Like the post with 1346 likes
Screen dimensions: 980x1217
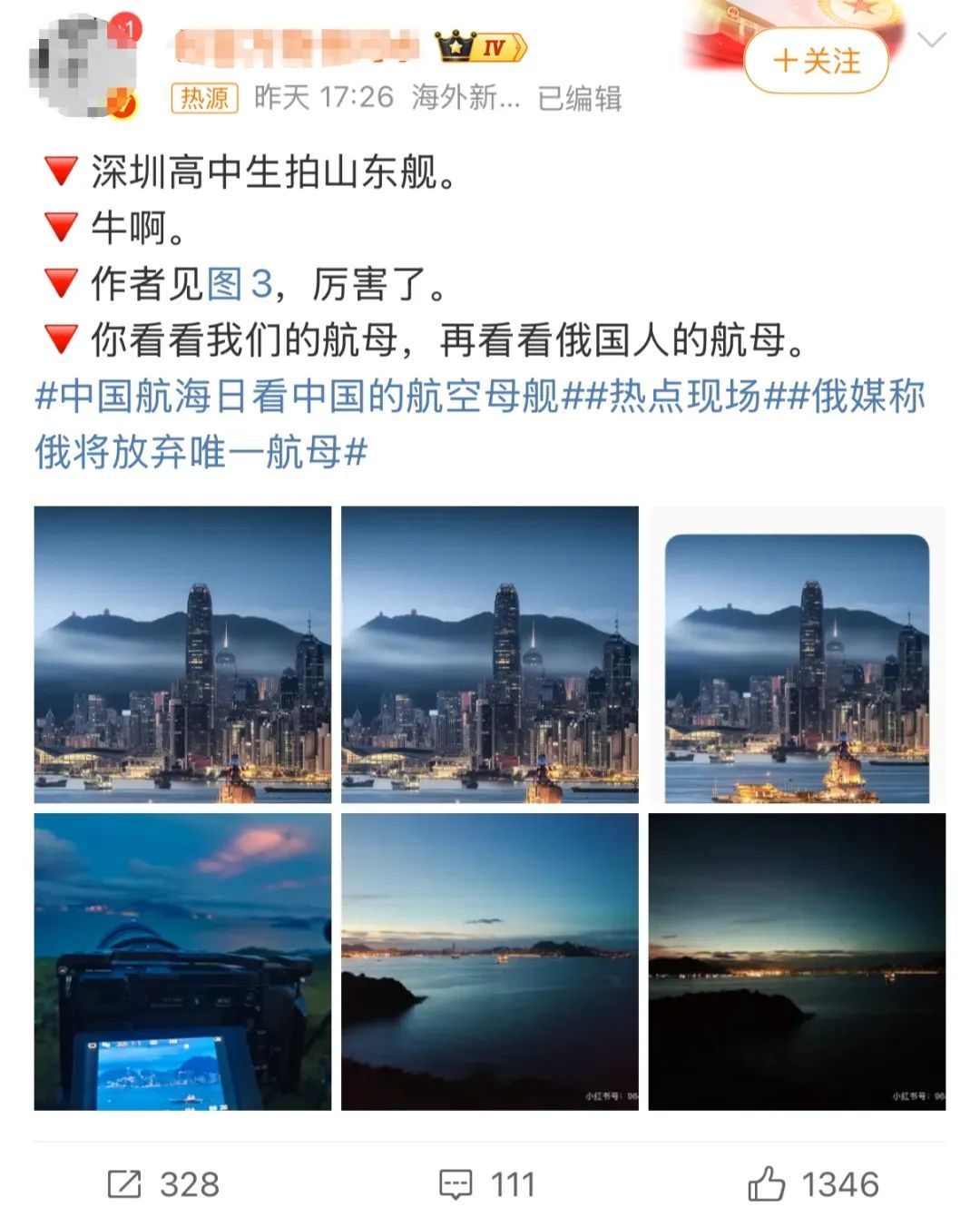pyautogui.click(x=813, y=1183)
